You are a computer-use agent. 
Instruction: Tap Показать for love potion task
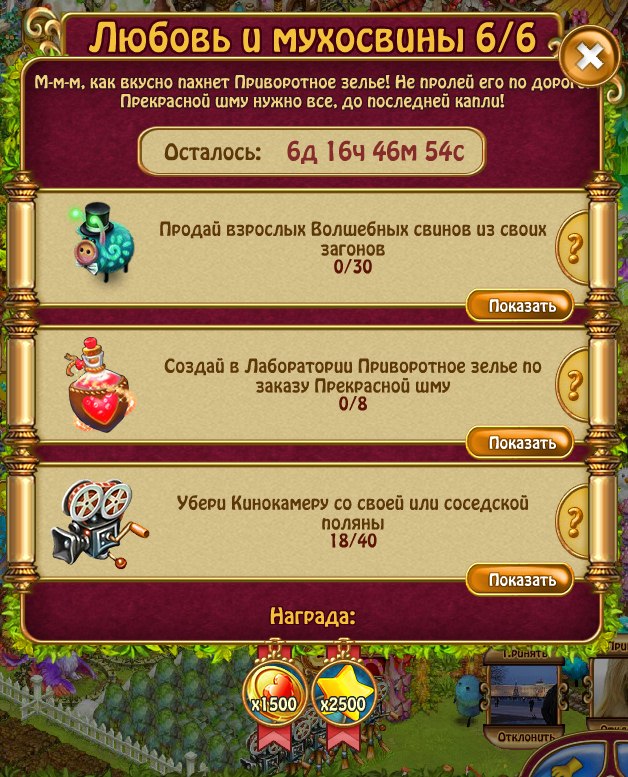point(520,441)
